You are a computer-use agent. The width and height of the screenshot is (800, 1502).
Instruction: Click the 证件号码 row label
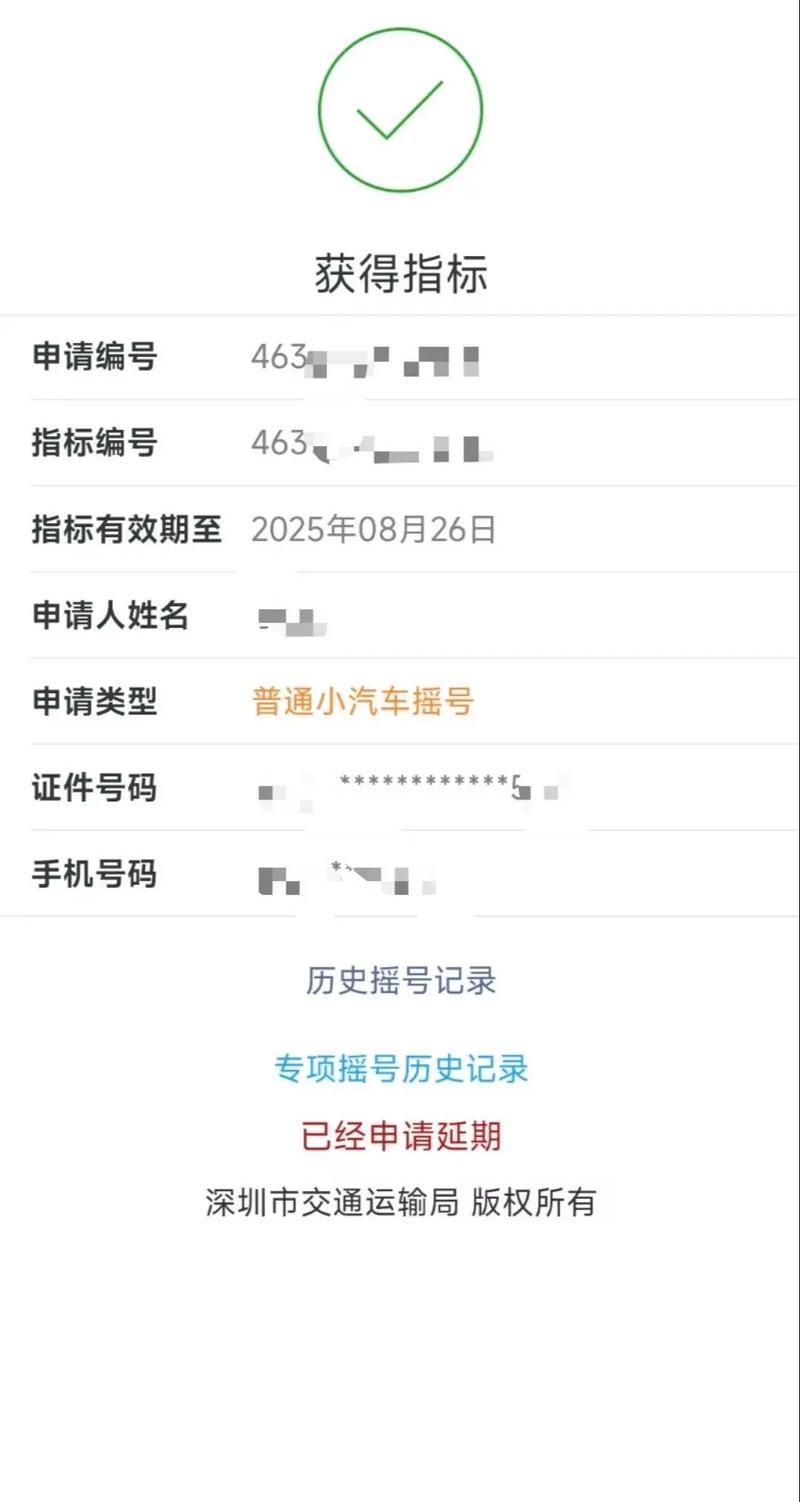pos(92,789)
